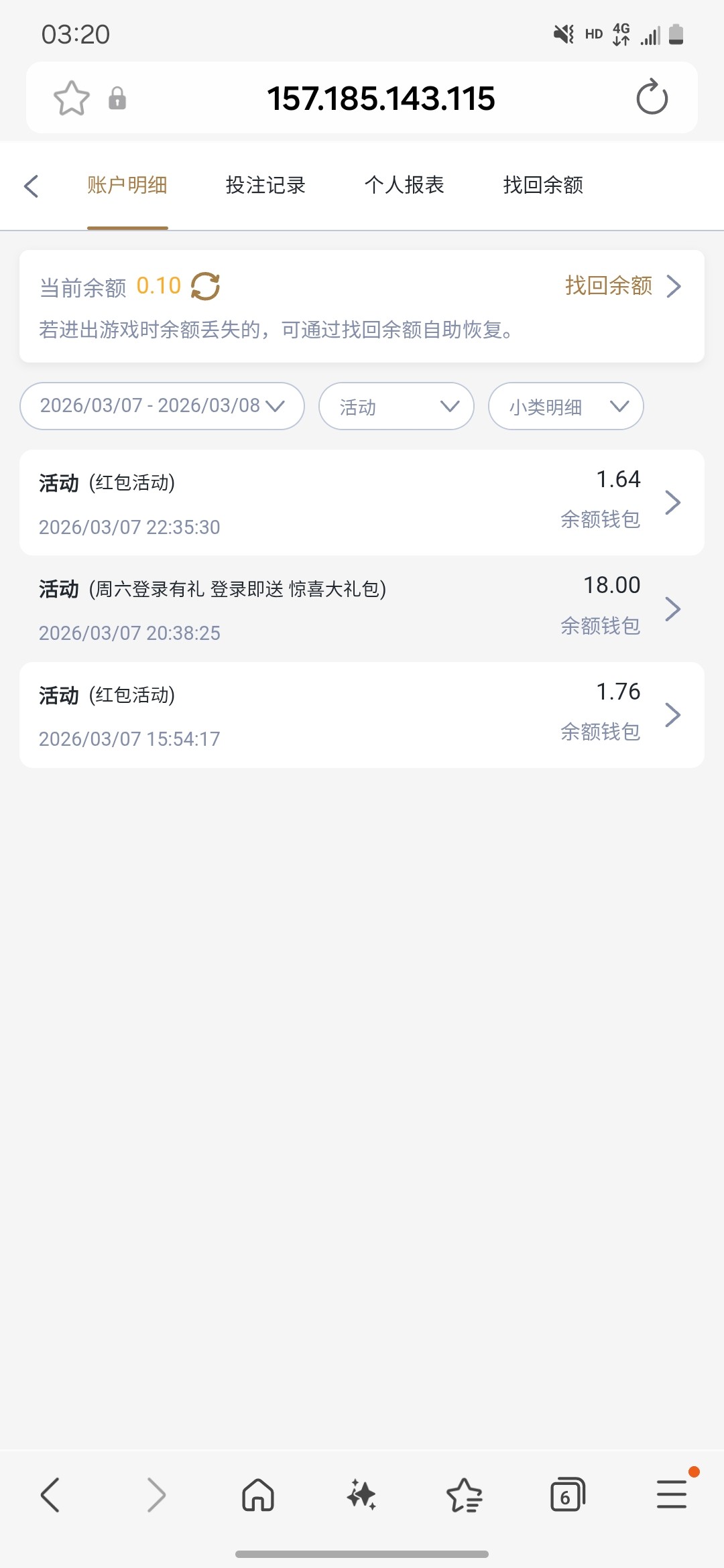Open the 小类明细 filter dropdown
This screenshot has width=724, height=1568.
click(565, 406)
